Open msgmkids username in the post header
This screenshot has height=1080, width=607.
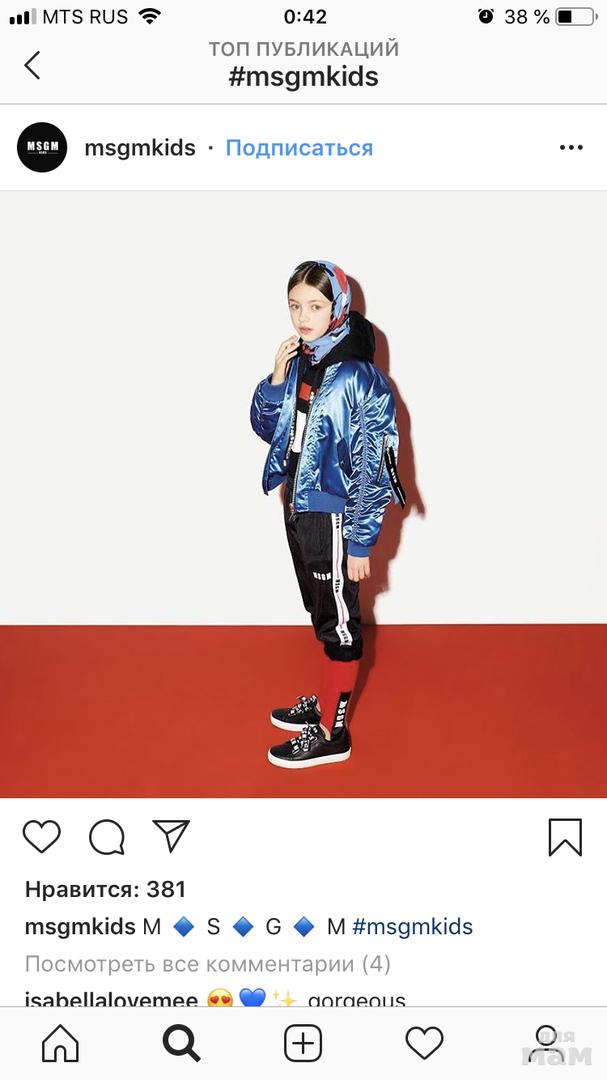click(140, 148)
